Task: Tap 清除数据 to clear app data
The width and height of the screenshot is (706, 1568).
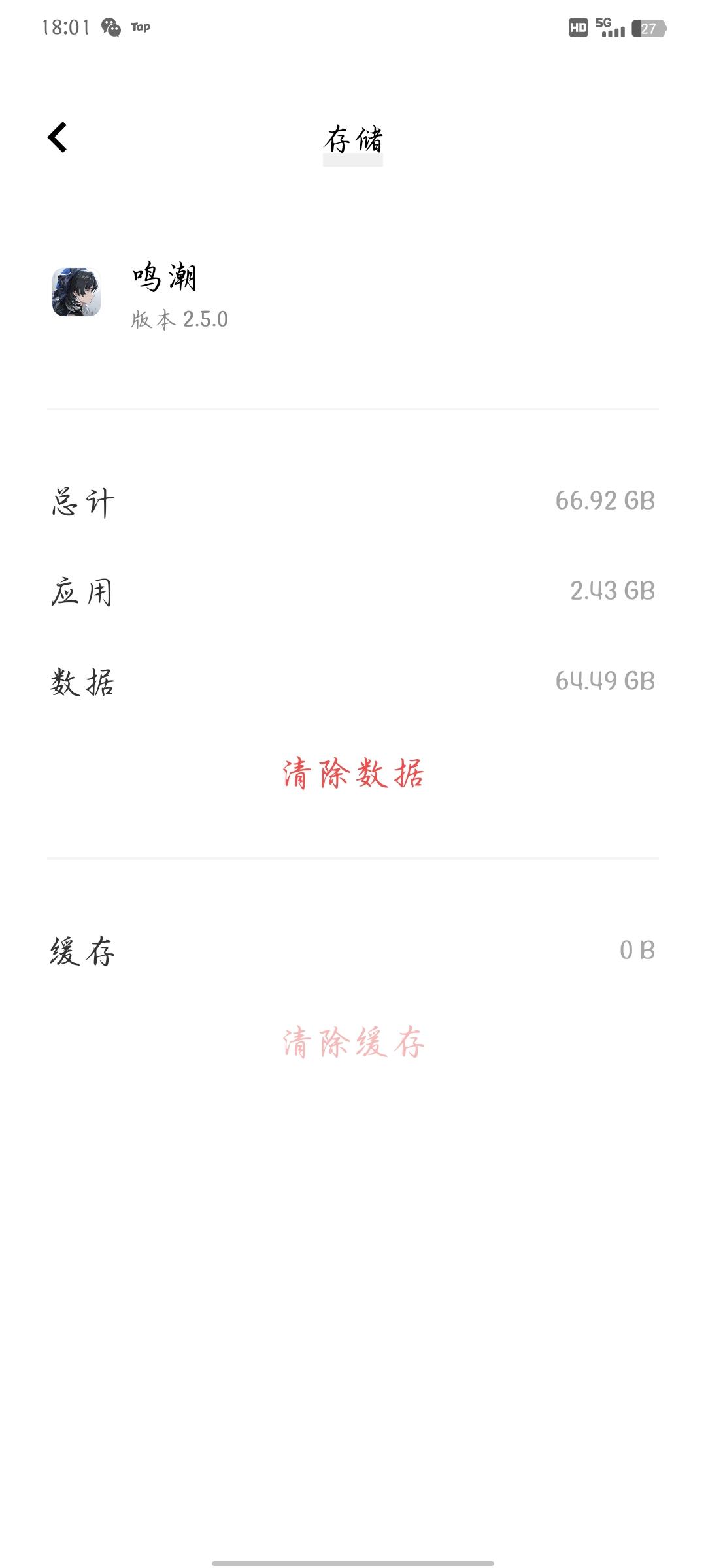Action: [x=354, y=774]
